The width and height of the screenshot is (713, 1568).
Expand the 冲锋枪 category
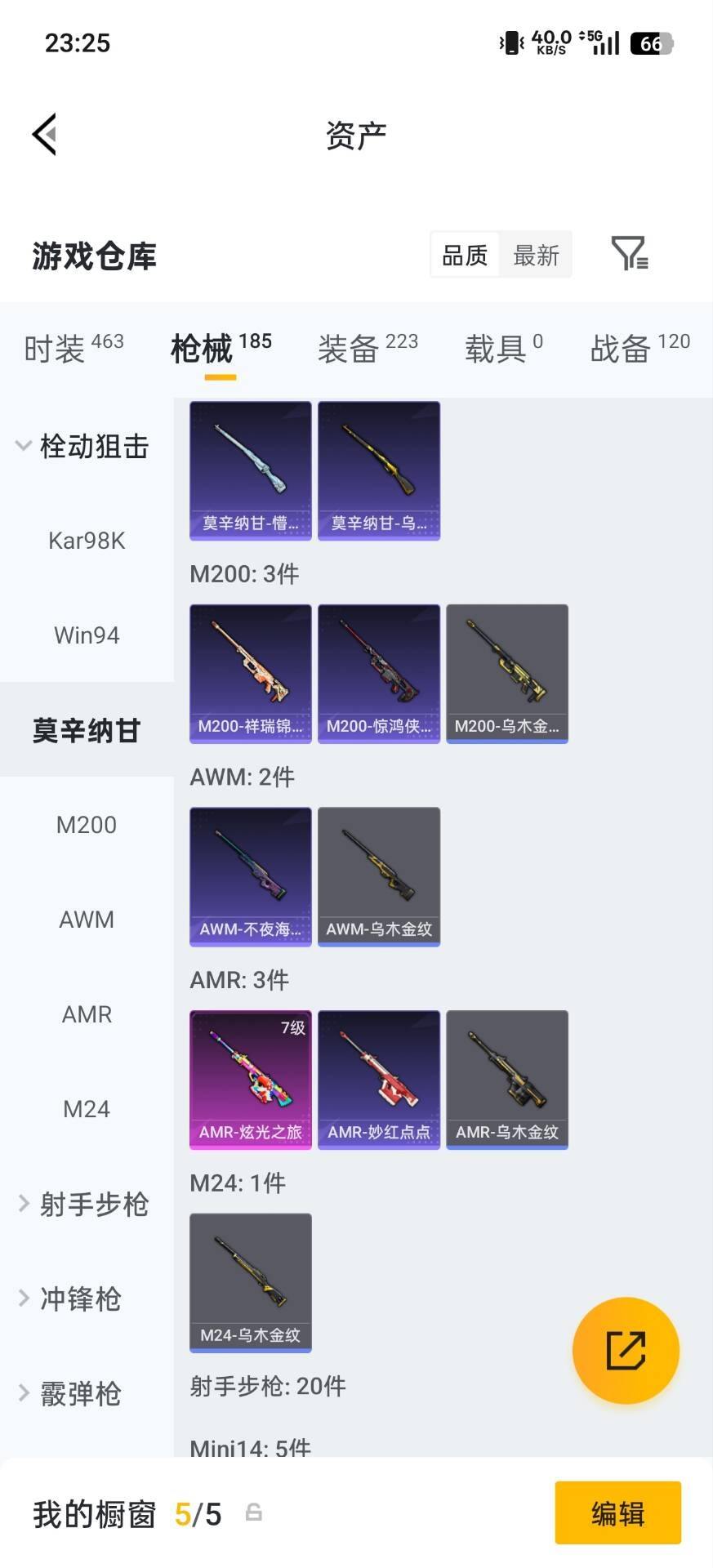point(74,1298)
